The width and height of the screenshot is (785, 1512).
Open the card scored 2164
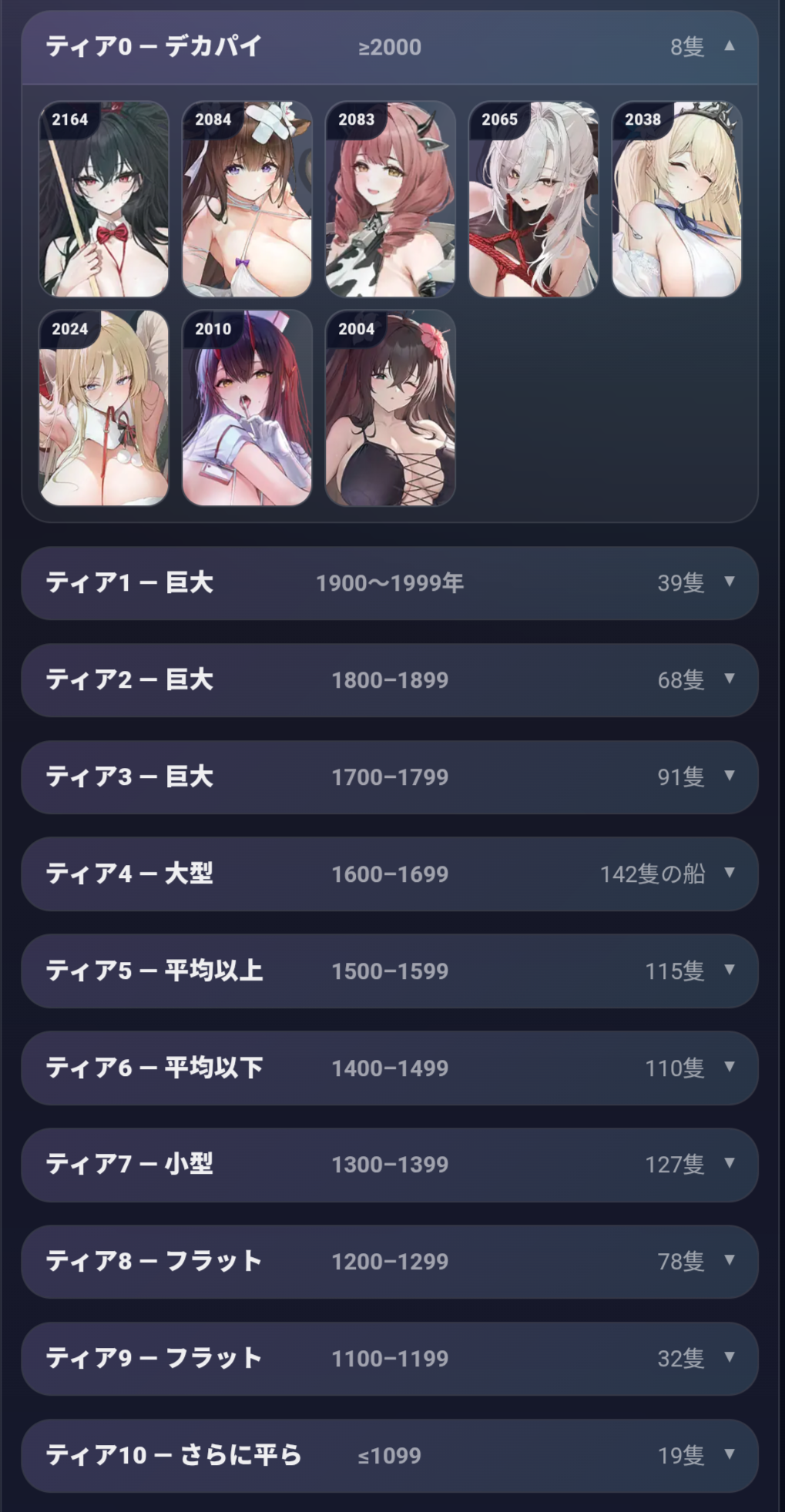tap(103, 199)
